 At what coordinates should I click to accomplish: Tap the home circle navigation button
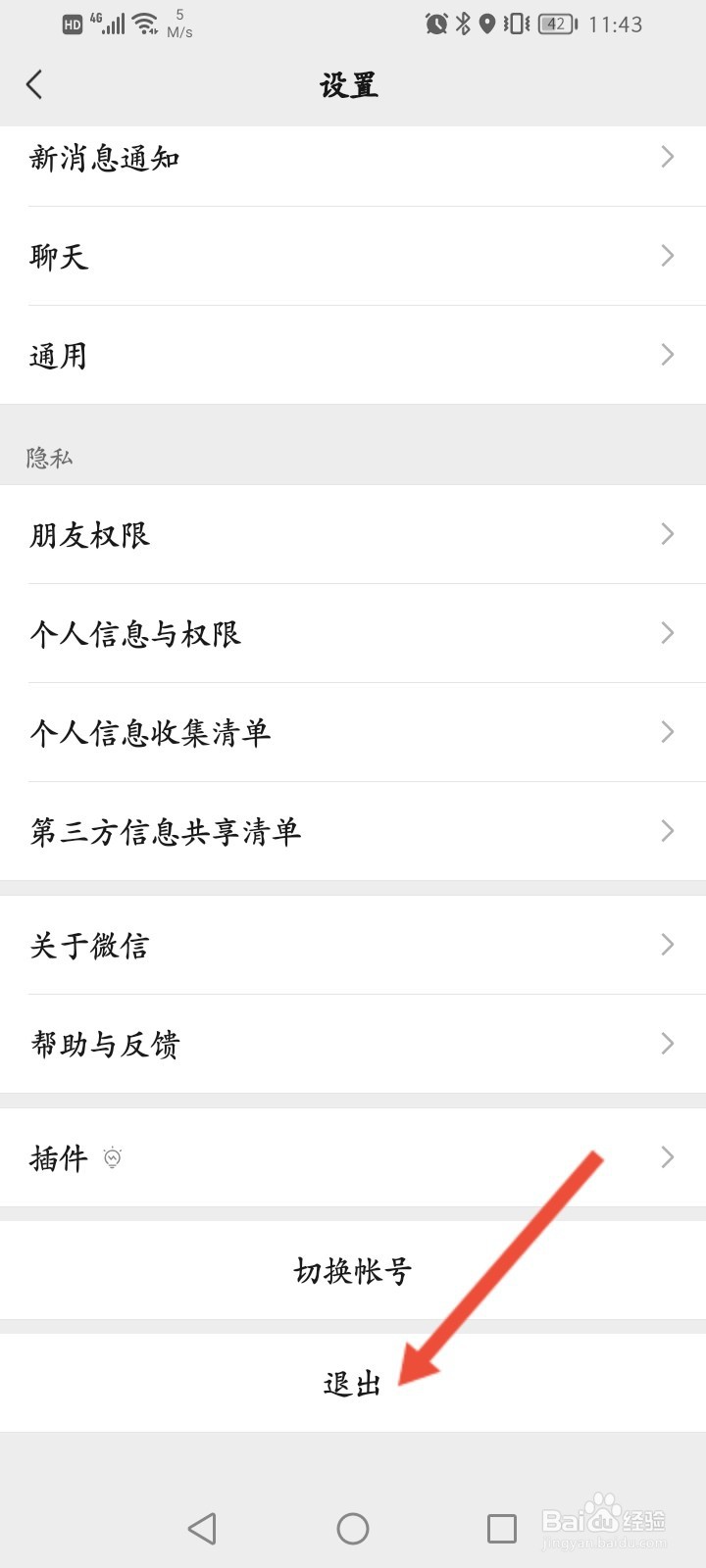(x=353, y=1528)
